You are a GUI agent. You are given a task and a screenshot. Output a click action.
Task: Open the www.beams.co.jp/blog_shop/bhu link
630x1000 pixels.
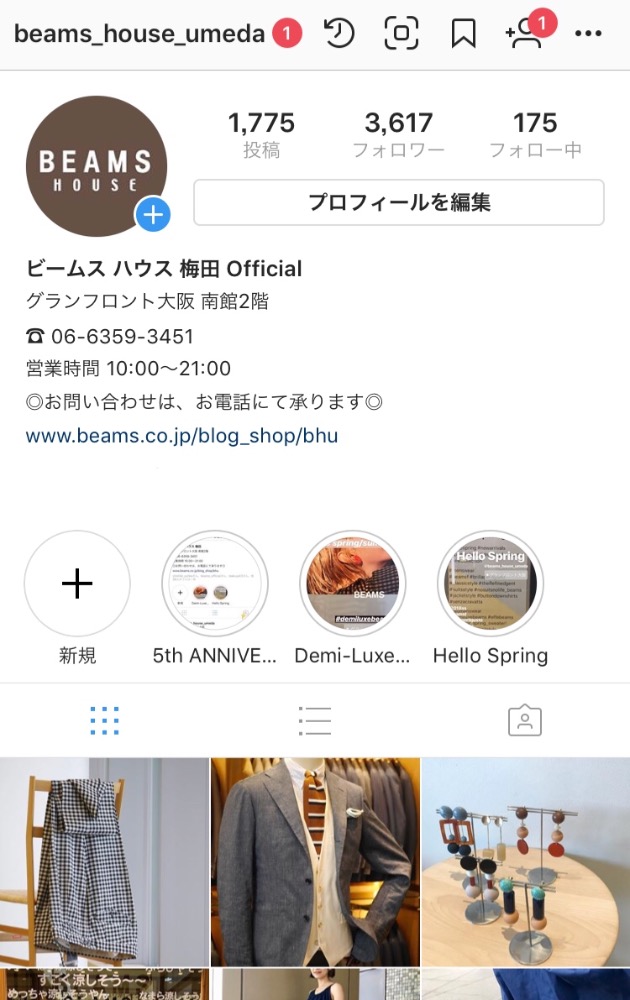(x=181, y=436)
